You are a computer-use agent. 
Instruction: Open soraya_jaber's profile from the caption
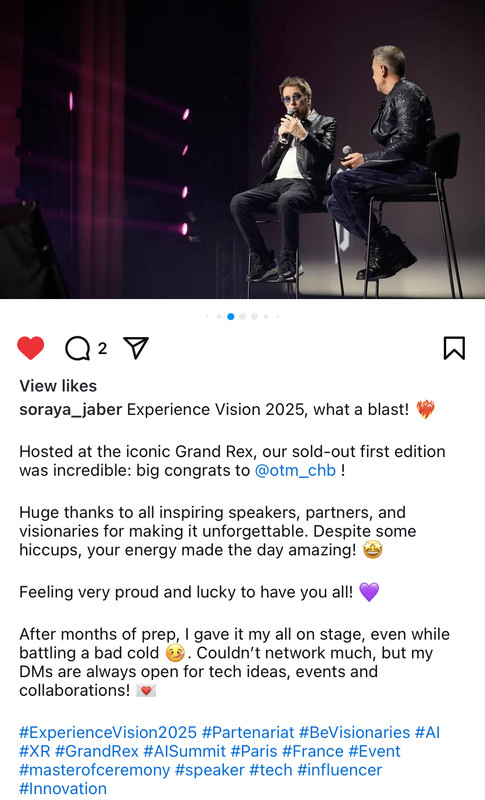pos(71,410)
